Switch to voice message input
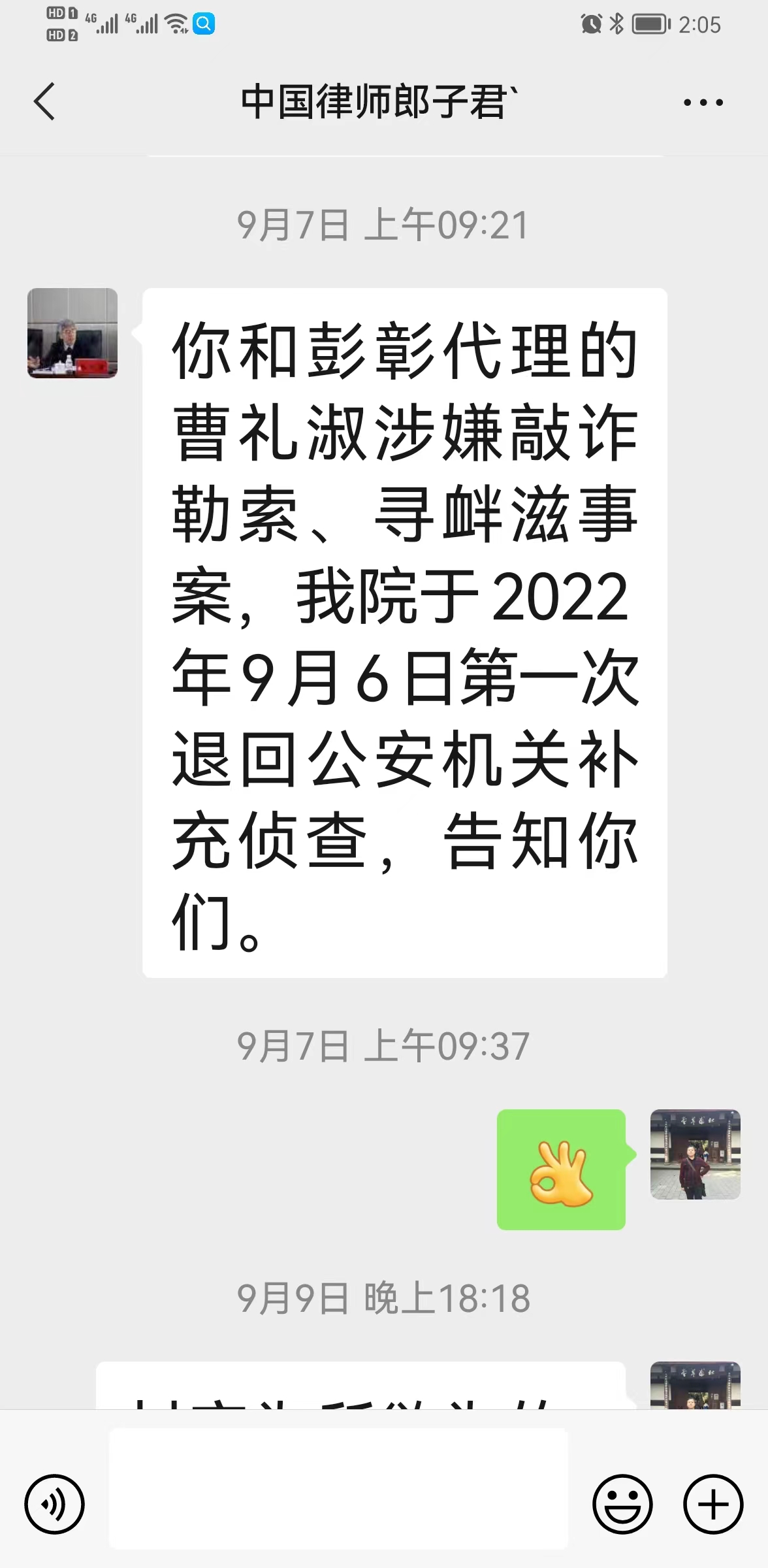This screenshot has width=768, height=1568. click(x=54, y=1504)
